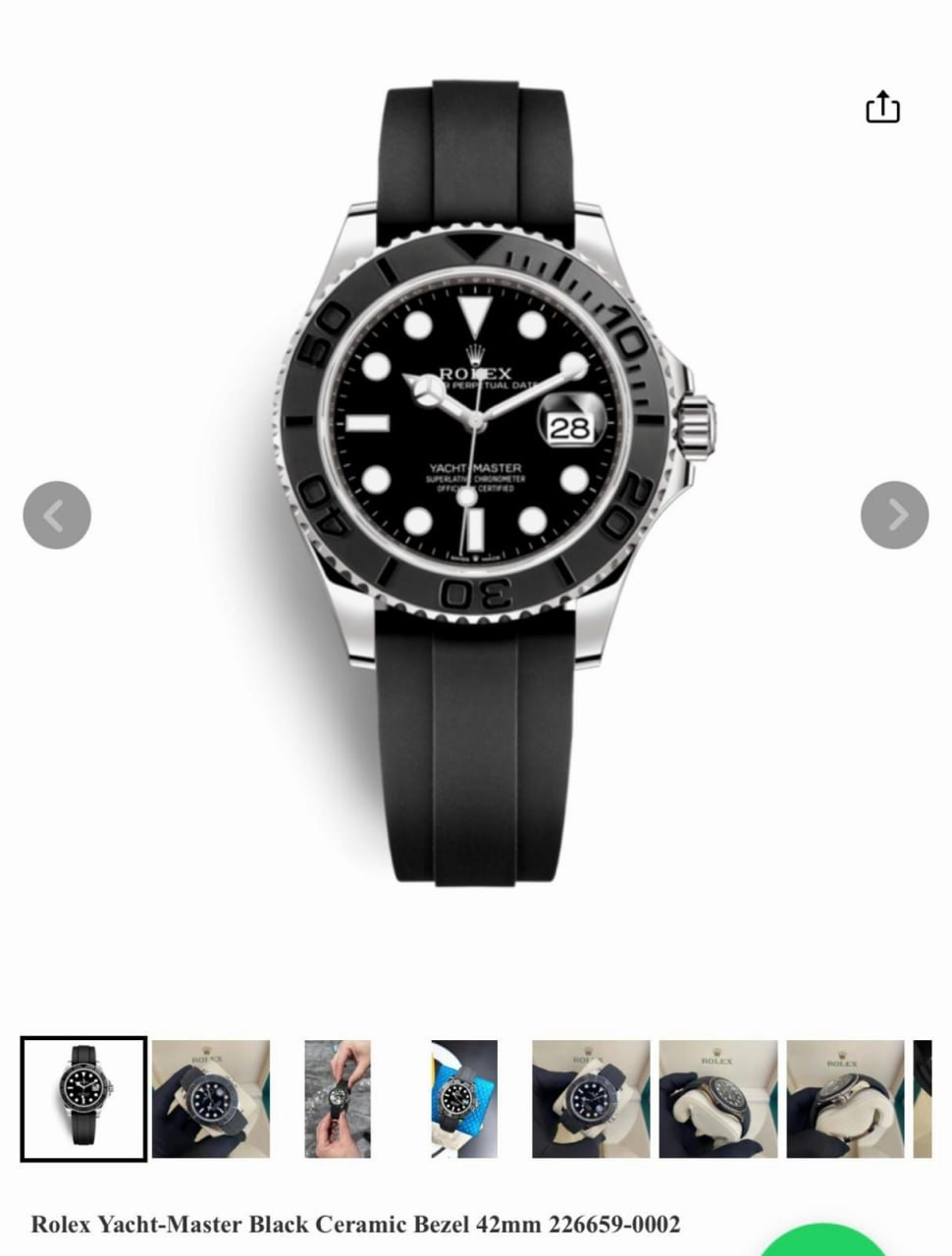Show the next product photo

click(x=894, y=515)
